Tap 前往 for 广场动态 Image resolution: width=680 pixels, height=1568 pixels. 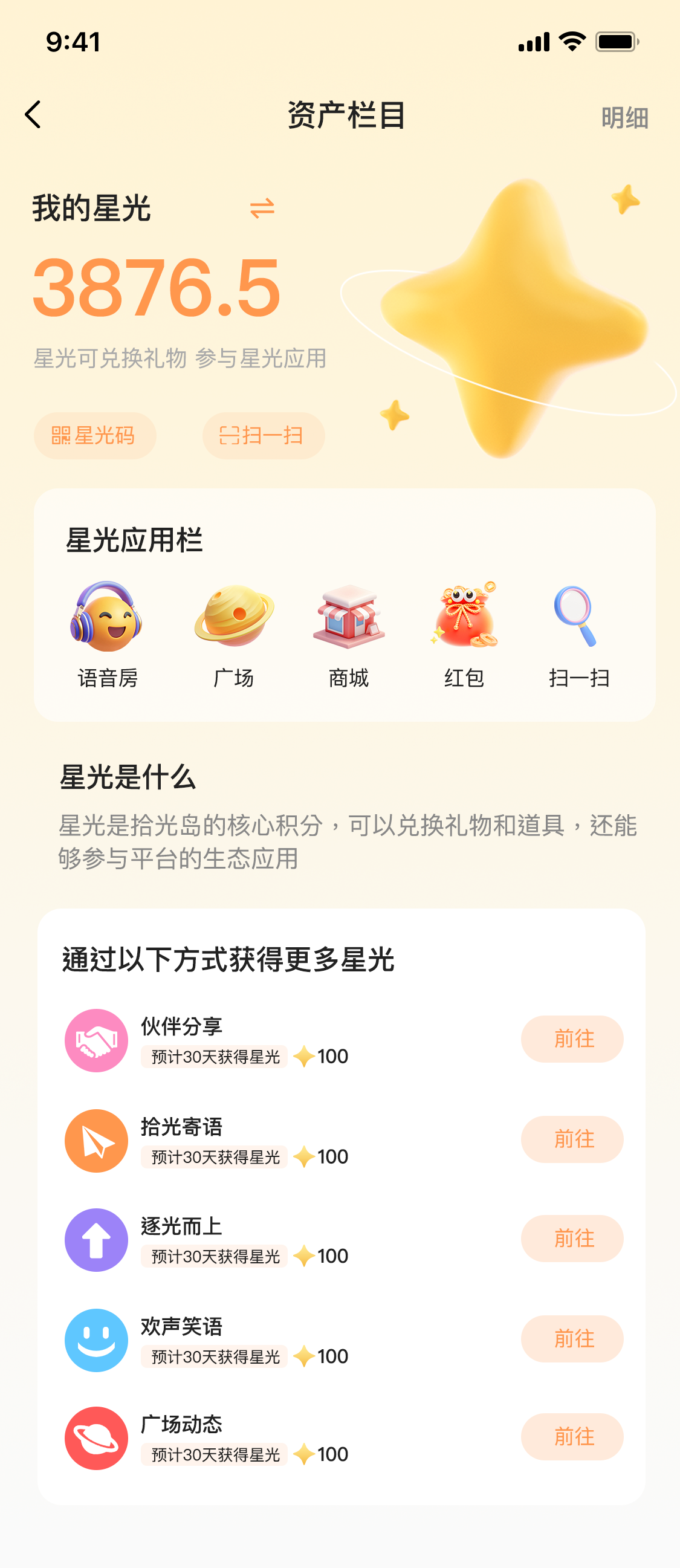tap(572, 1437)
